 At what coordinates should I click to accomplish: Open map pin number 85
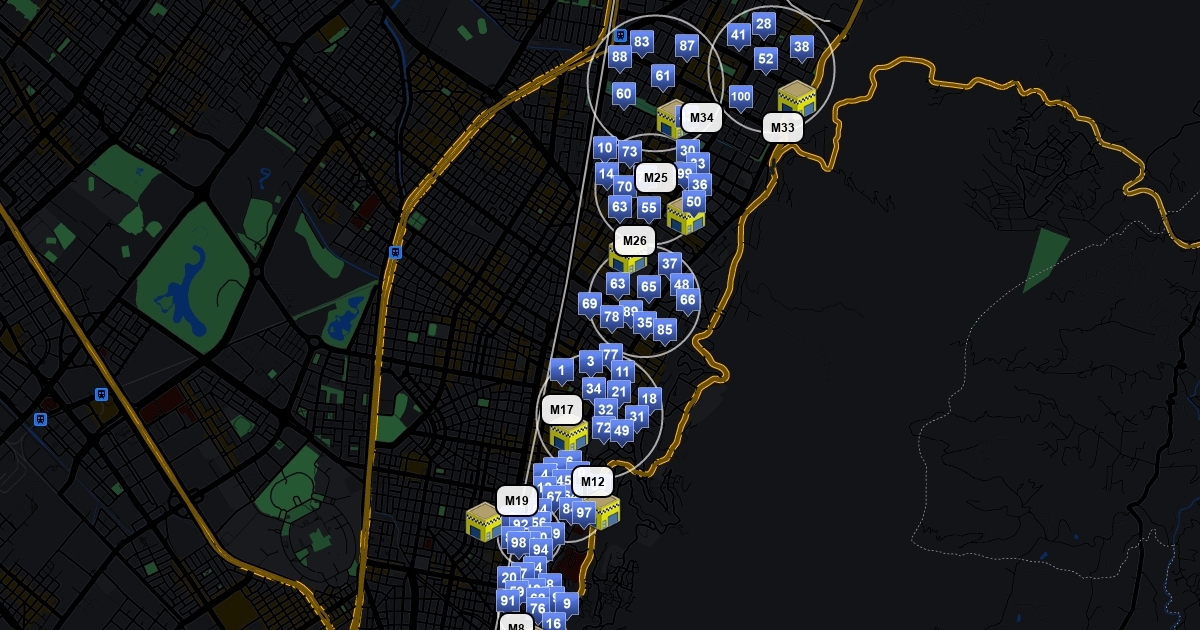(664, 329)
